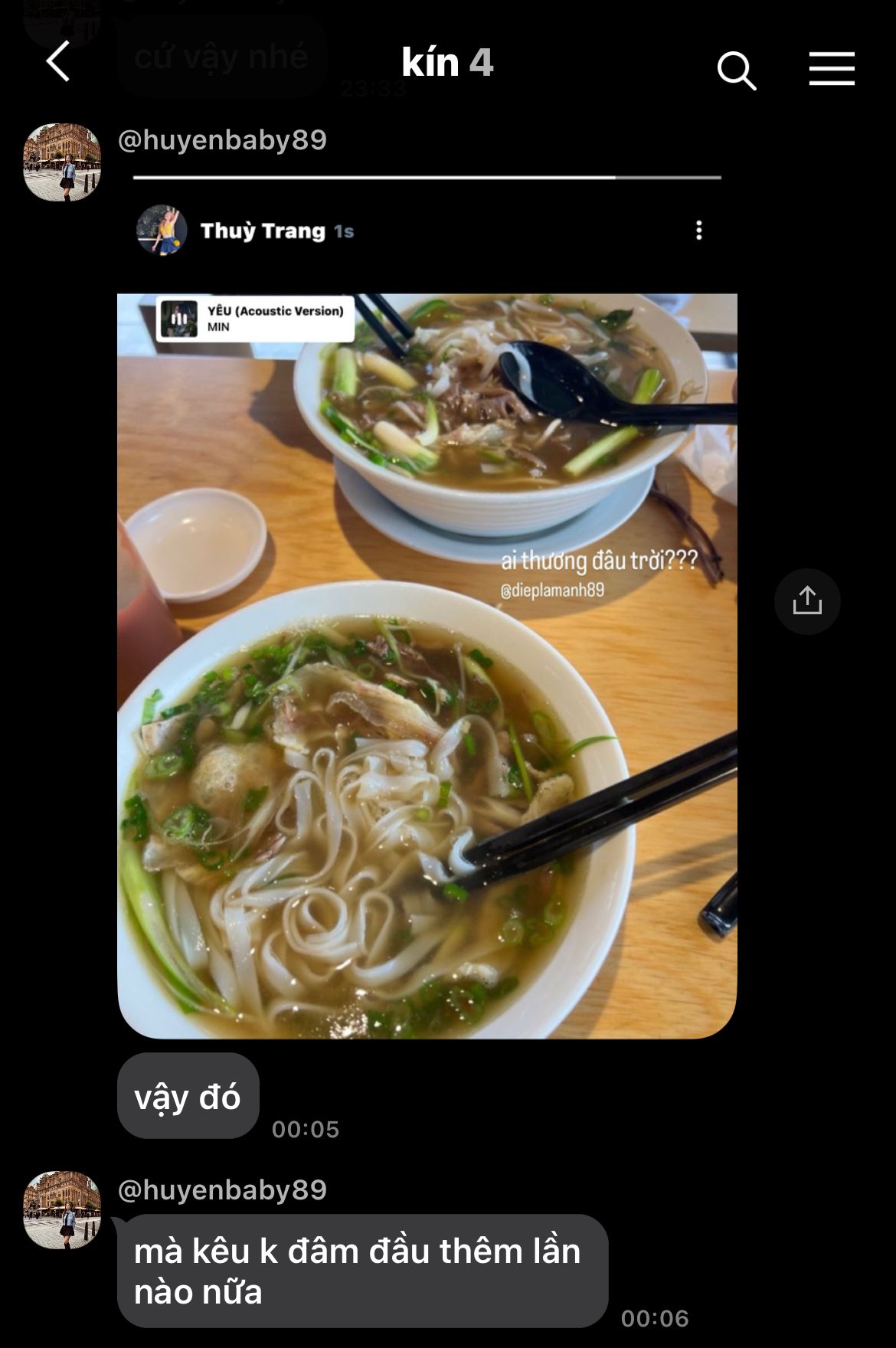Go back from the kín 4 chat
Image resolution: width=896 pixels, height=1348 pixels.
pos(58,61)
